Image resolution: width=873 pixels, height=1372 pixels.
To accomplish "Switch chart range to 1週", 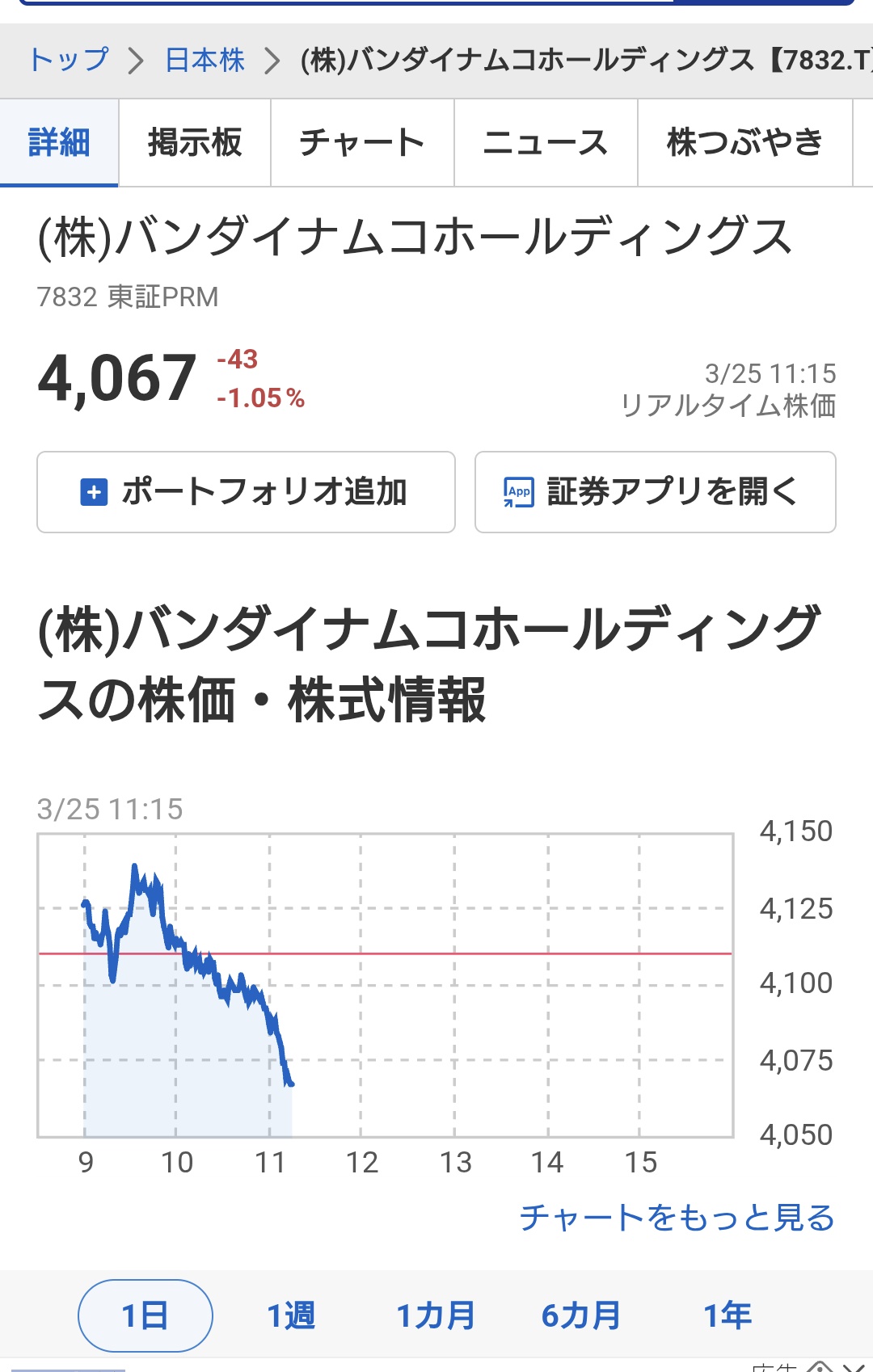I will pyautogui.click(x=291, y=1315).
